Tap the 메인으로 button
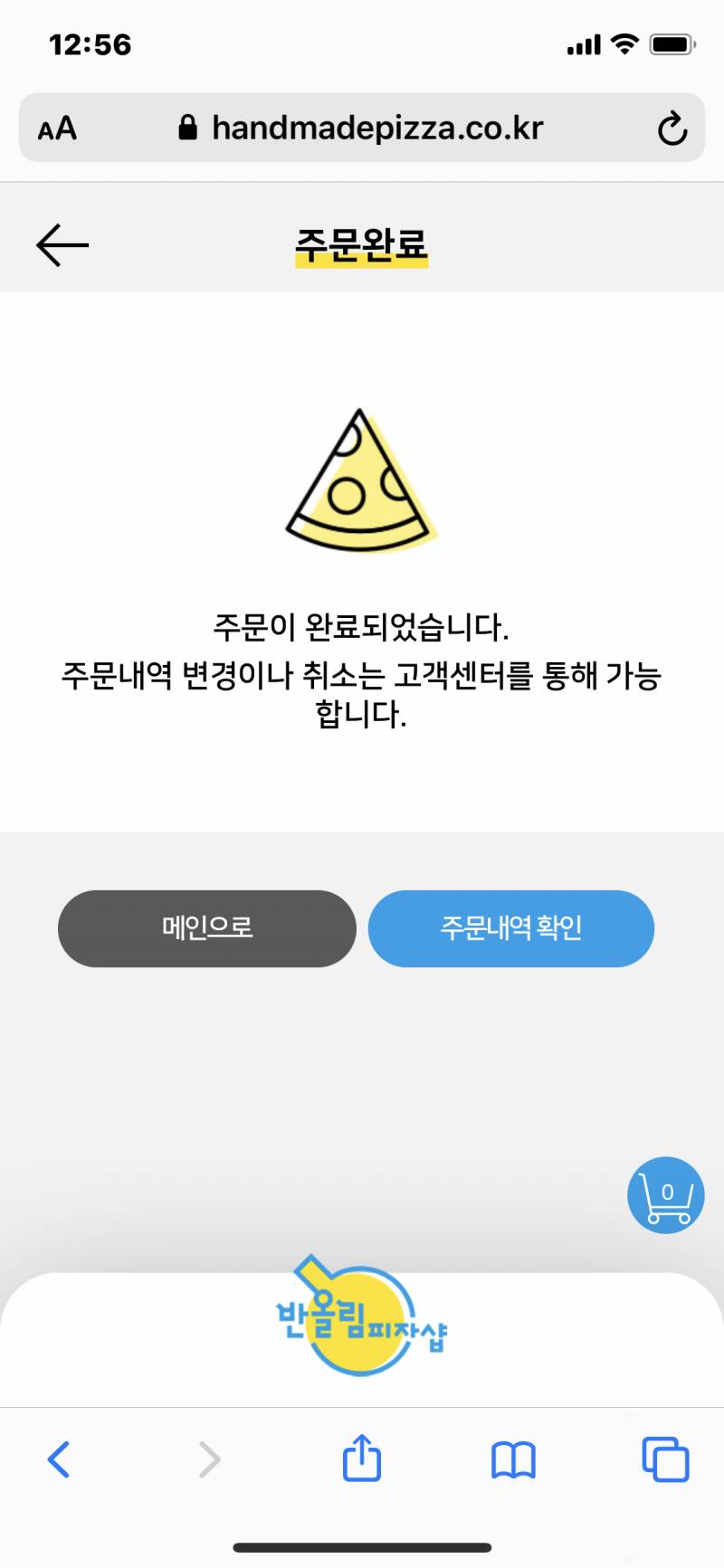The width and height of the screenshot is (724, 1568). click(207, 928)
